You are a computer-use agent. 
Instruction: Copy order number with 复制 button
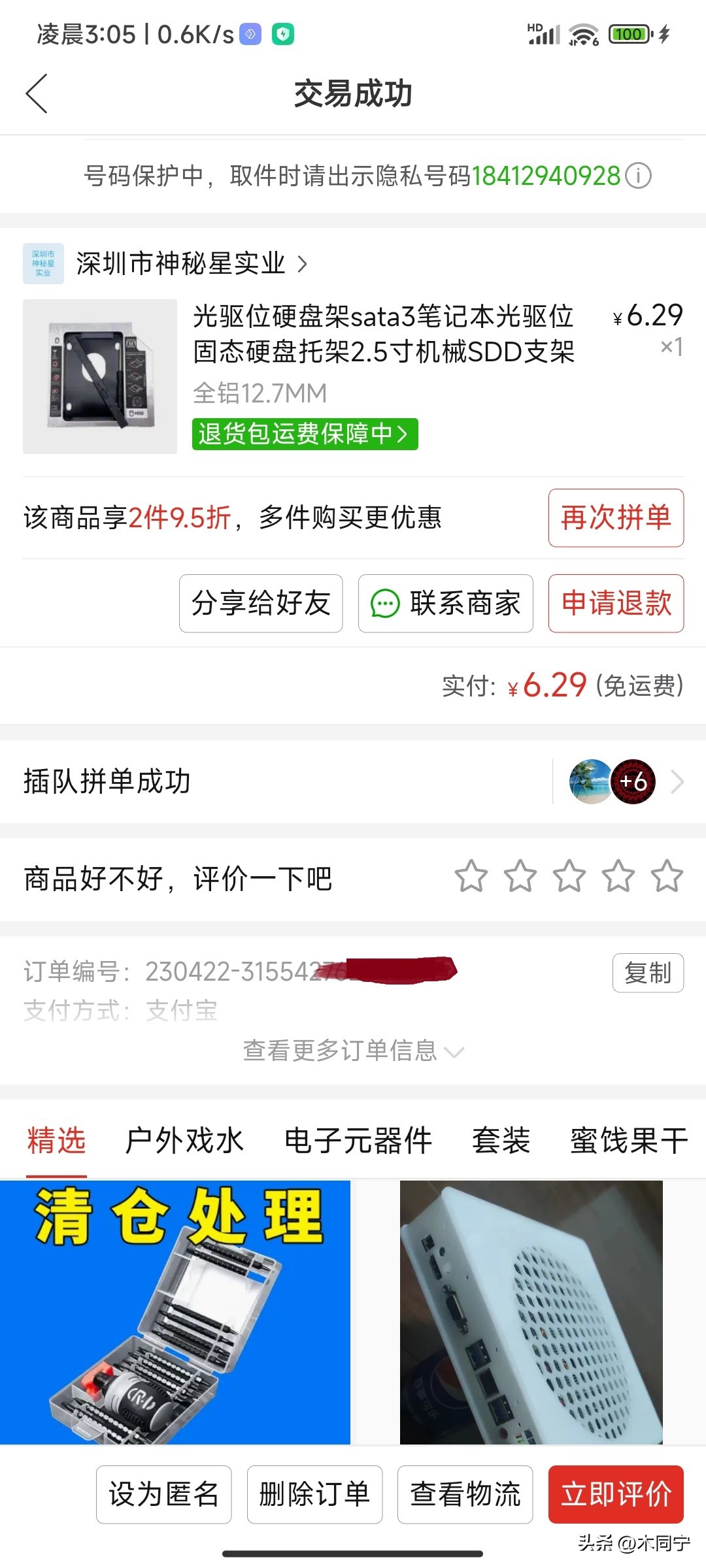[x=647, y=973]
